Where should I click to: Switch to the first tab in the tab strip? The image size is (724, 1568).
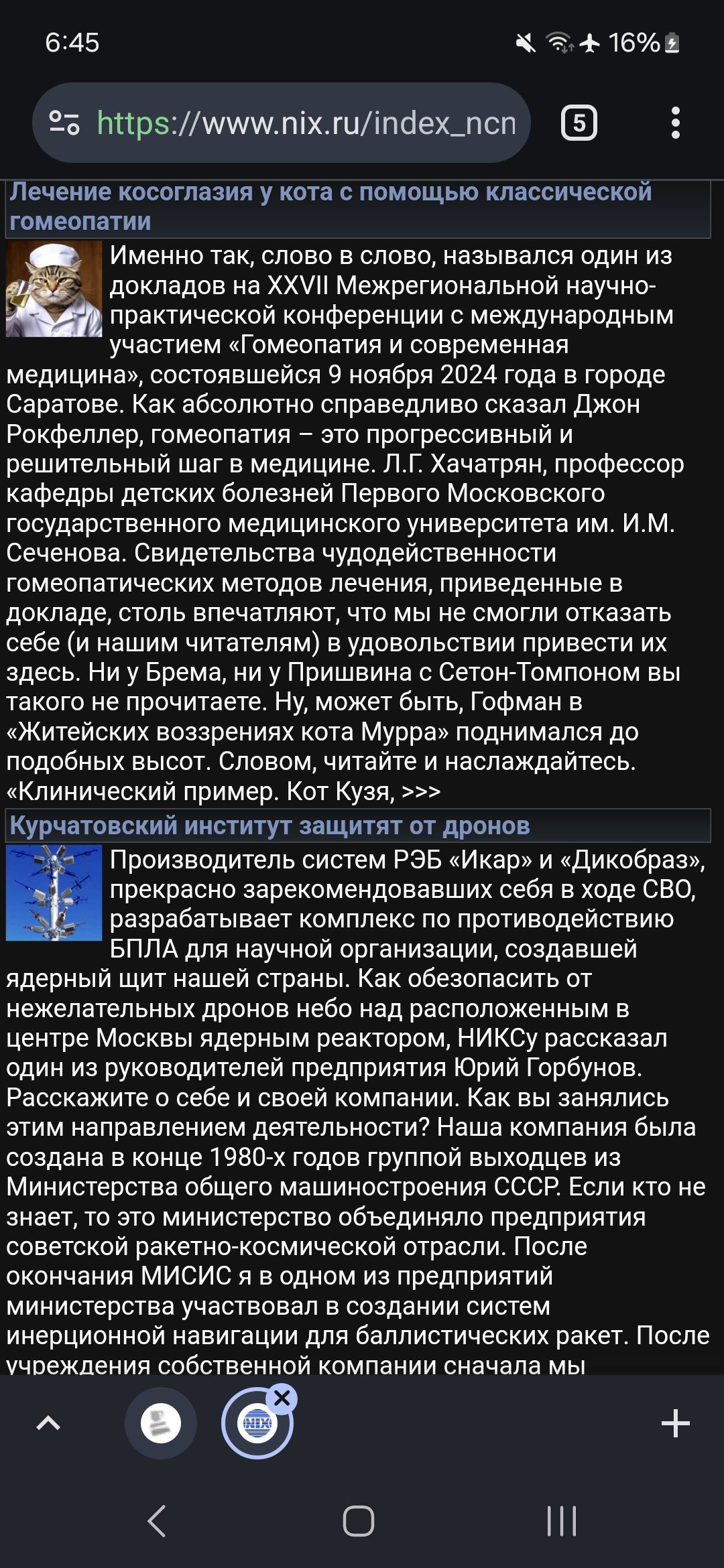161,1423
